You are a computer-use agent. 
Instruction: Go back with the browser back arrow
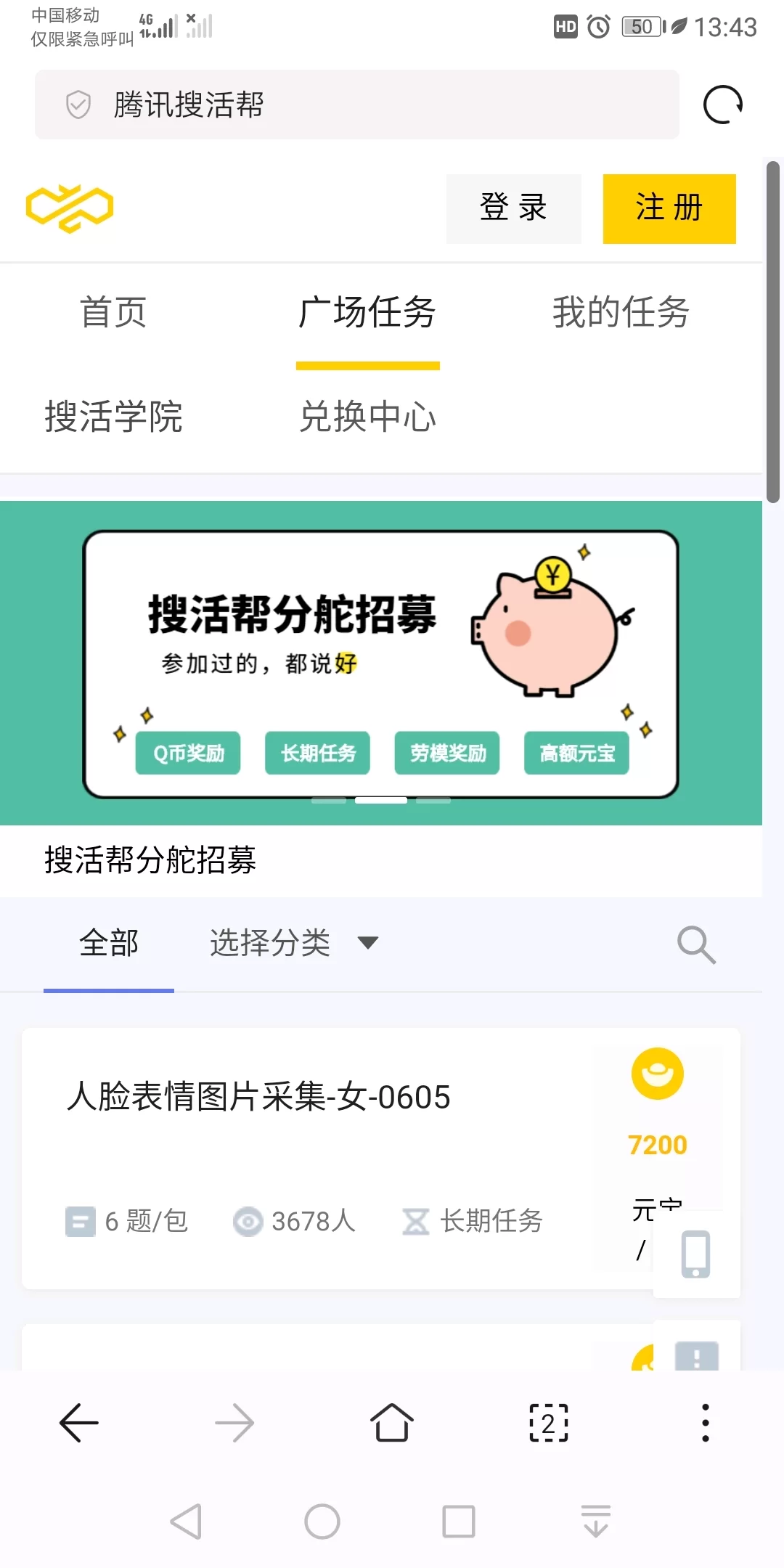(78, 1423)
